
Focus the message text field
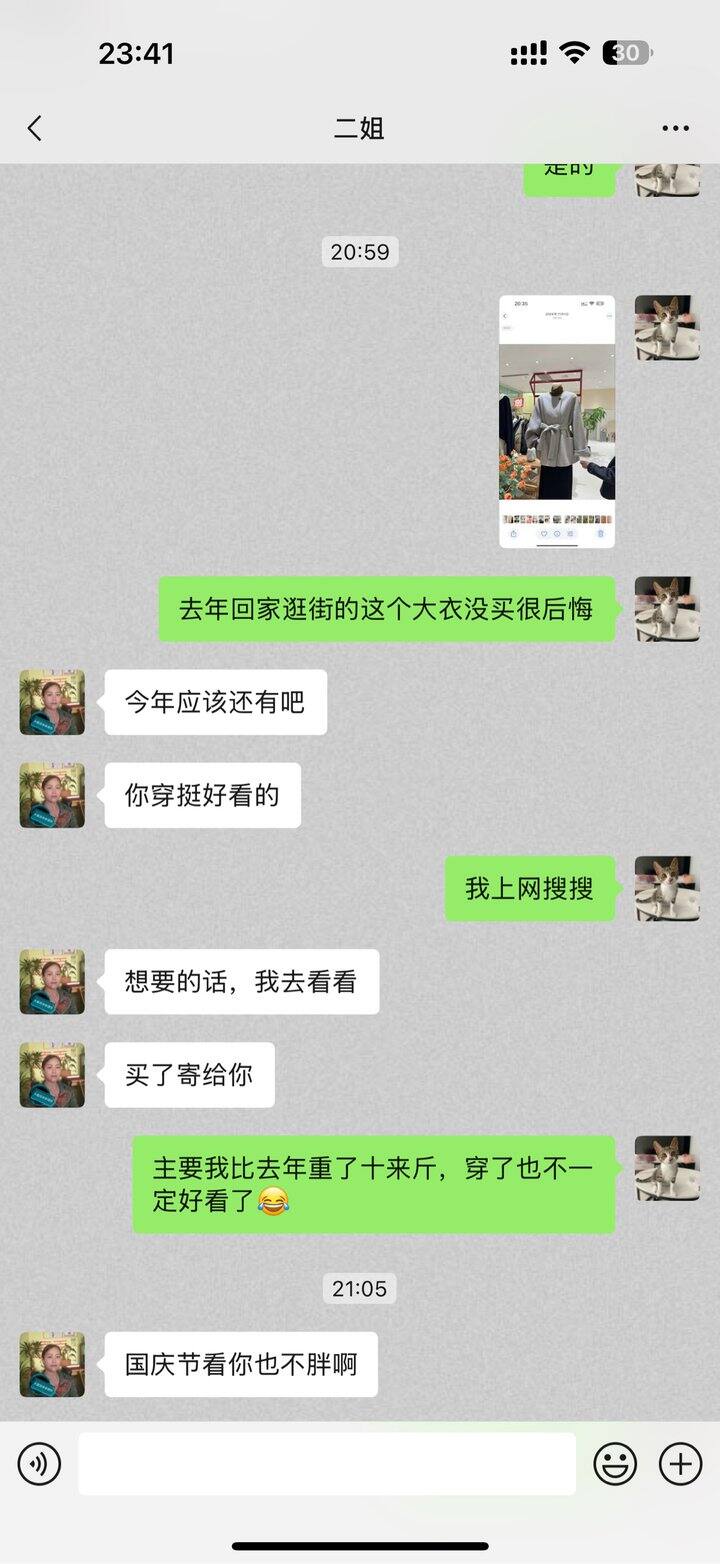click(327, 1464)
